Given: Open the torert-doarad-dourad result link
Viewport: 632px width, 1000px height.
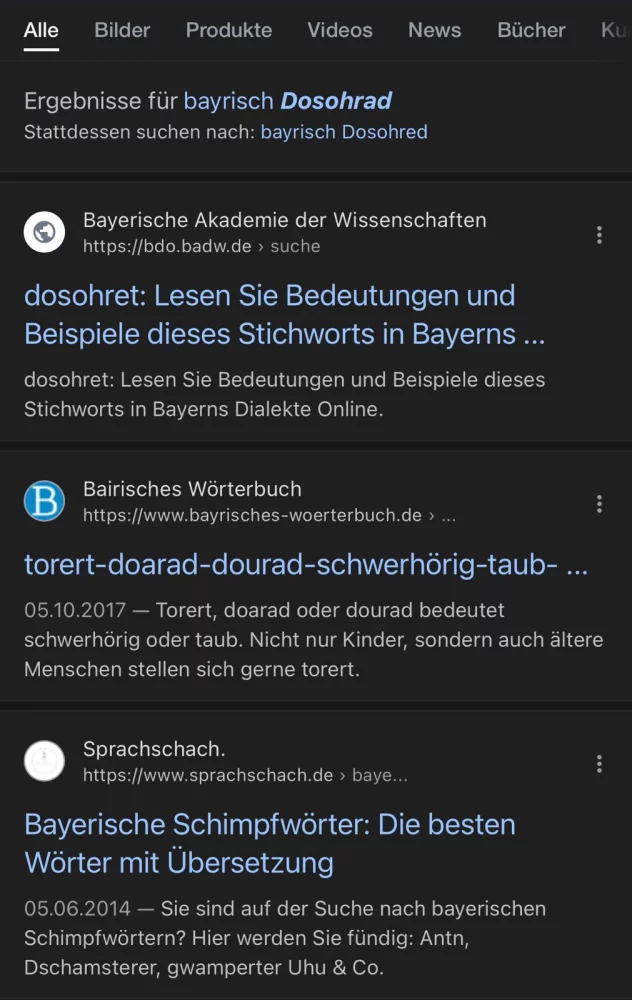Looking at the screenshot, I should (305, 566).
